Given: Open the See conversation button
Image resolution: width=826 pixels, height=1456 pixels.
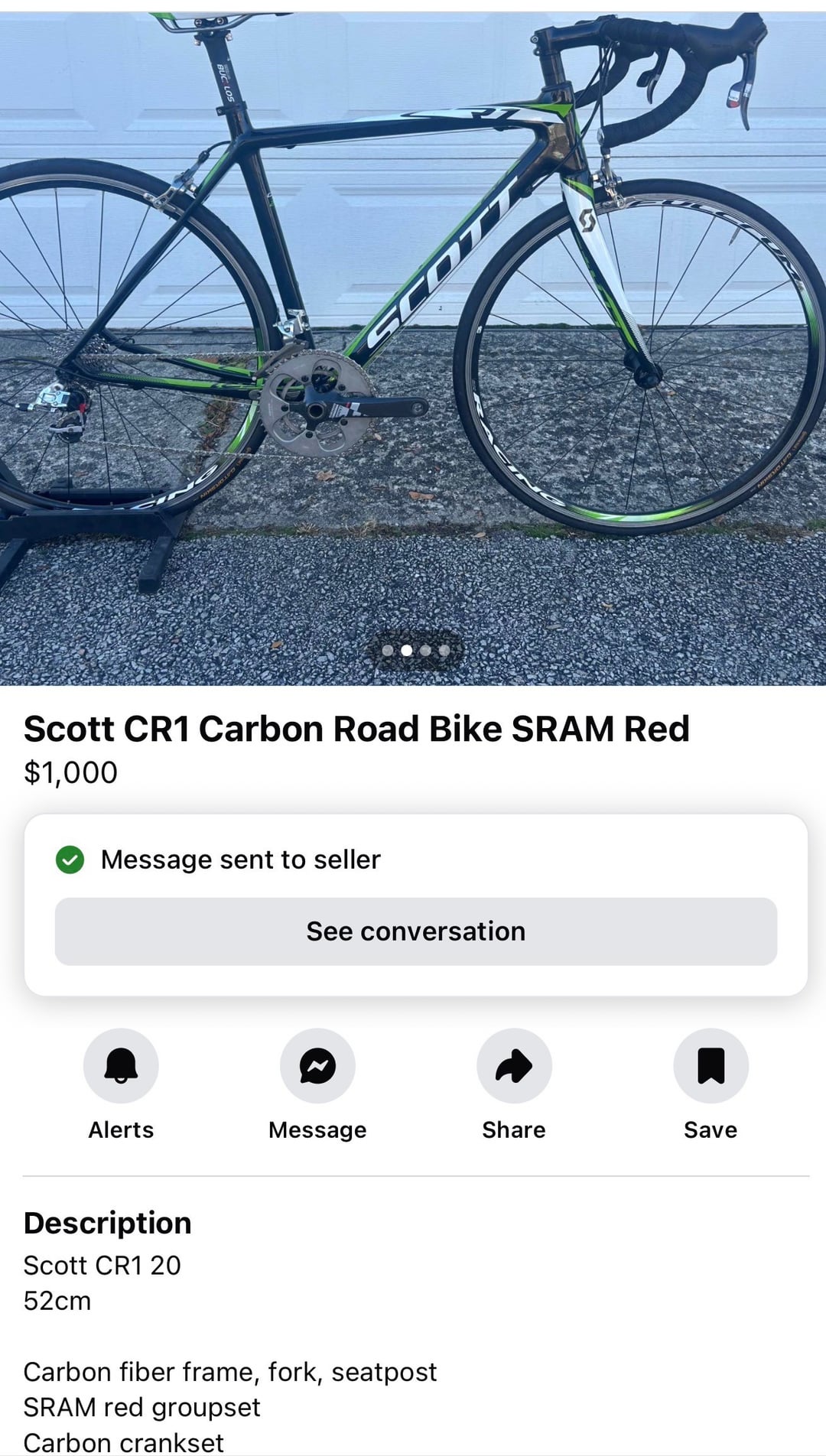Looking at the screenshot, I should [x=415, y=931].
